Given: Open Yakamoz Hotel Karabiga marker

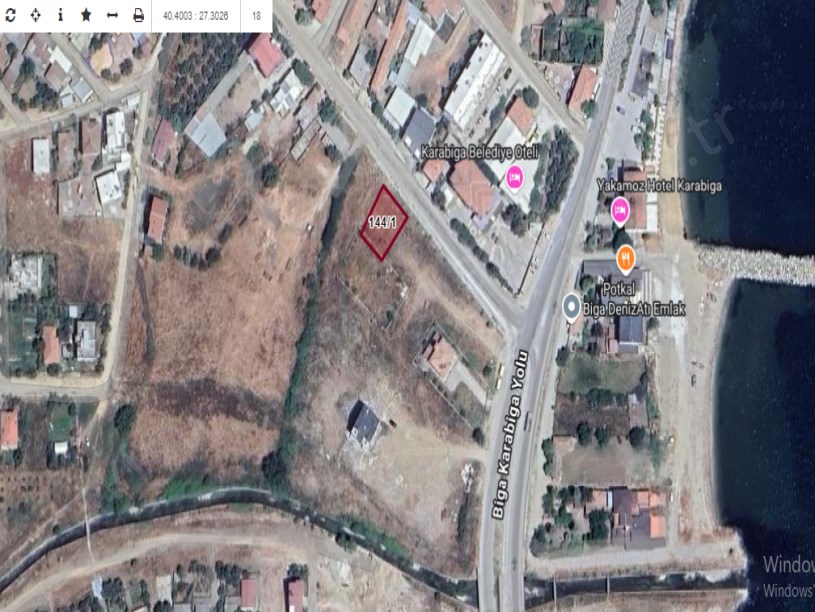Looking at the screenshot, I should (x=620, y=211).
